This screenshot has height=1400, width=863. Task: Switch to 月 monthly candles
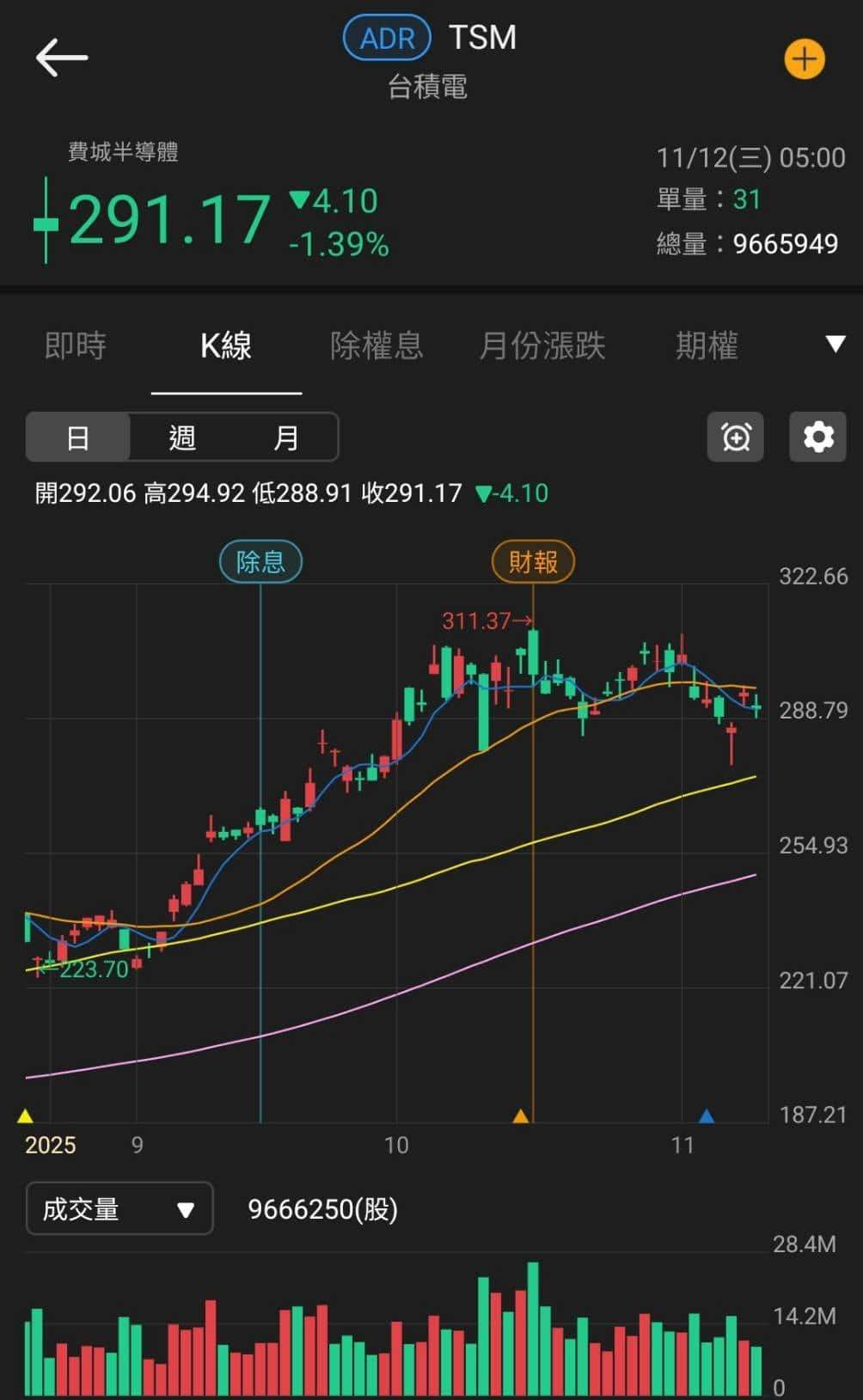[286, 437]
